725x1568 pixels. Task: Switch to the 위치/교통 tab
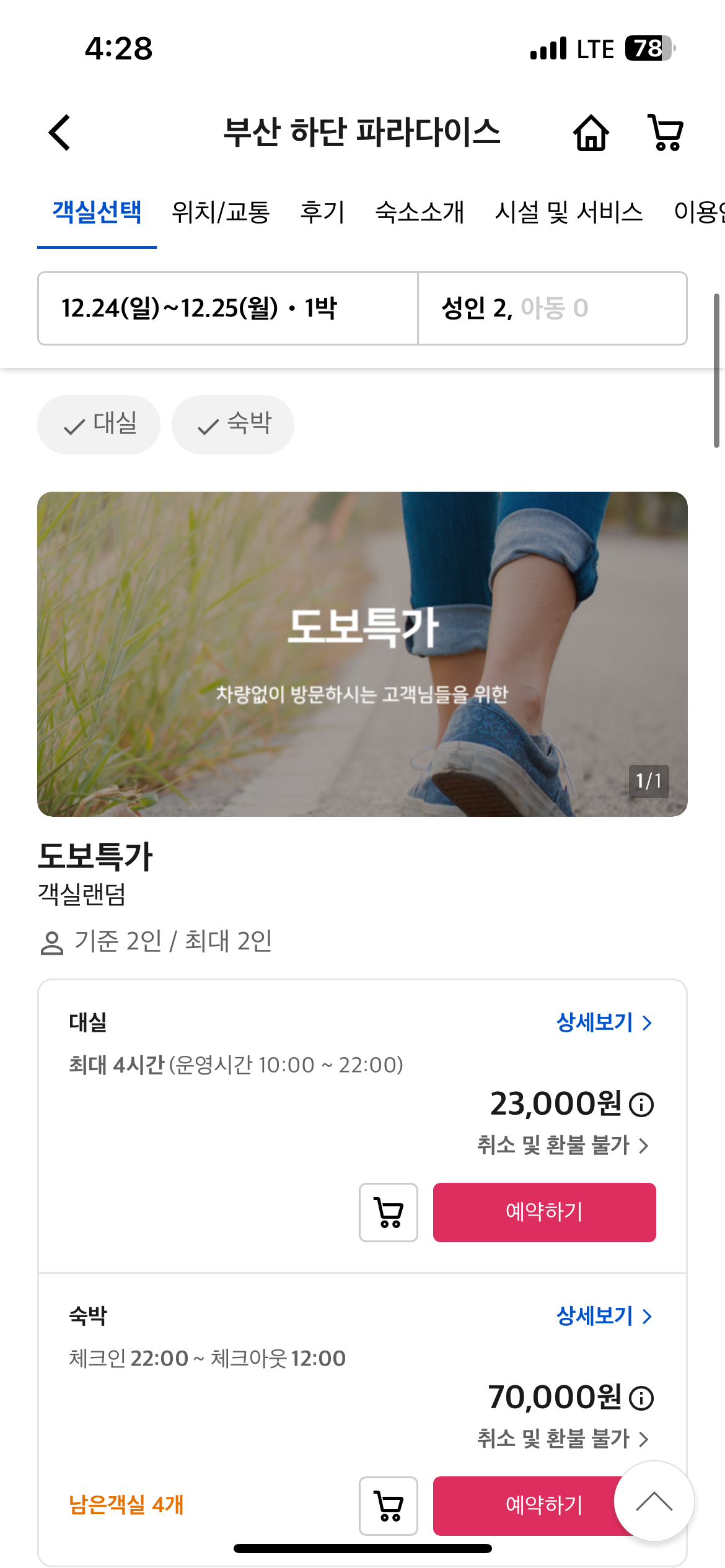tap(221, 212)
